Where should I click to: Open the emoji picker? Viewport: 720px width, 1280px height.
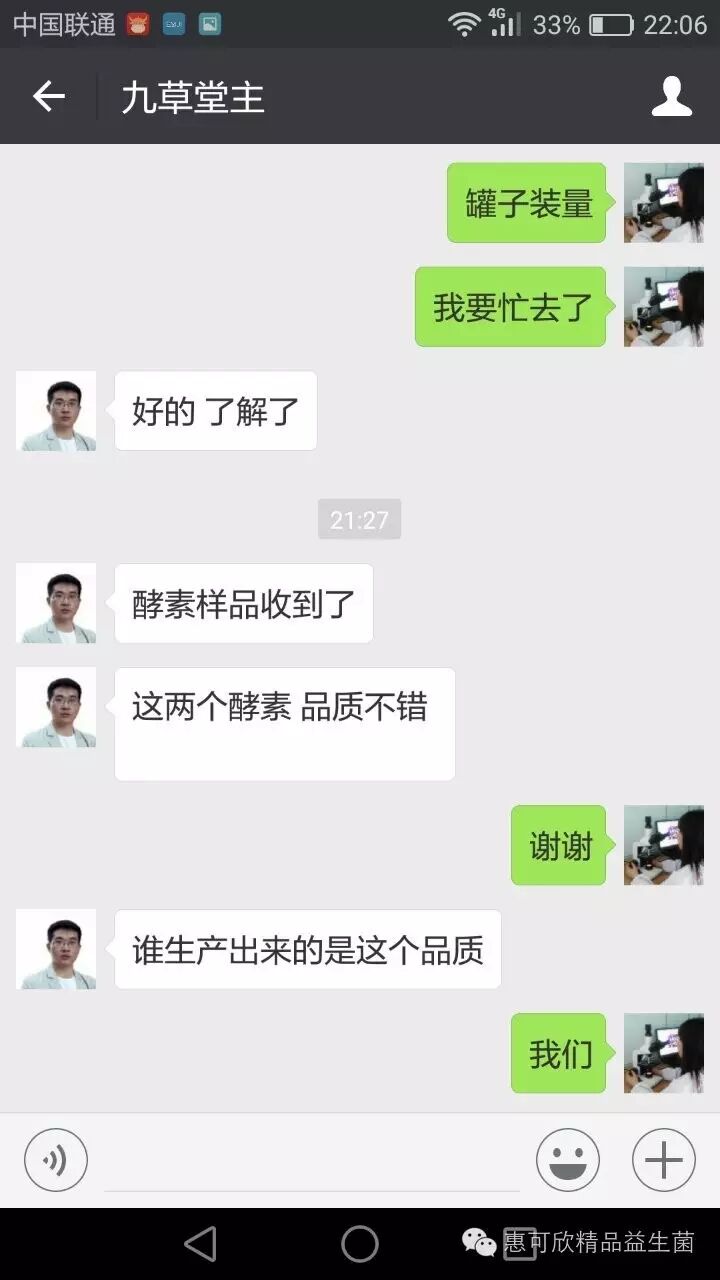click(x=567, y=1160)
